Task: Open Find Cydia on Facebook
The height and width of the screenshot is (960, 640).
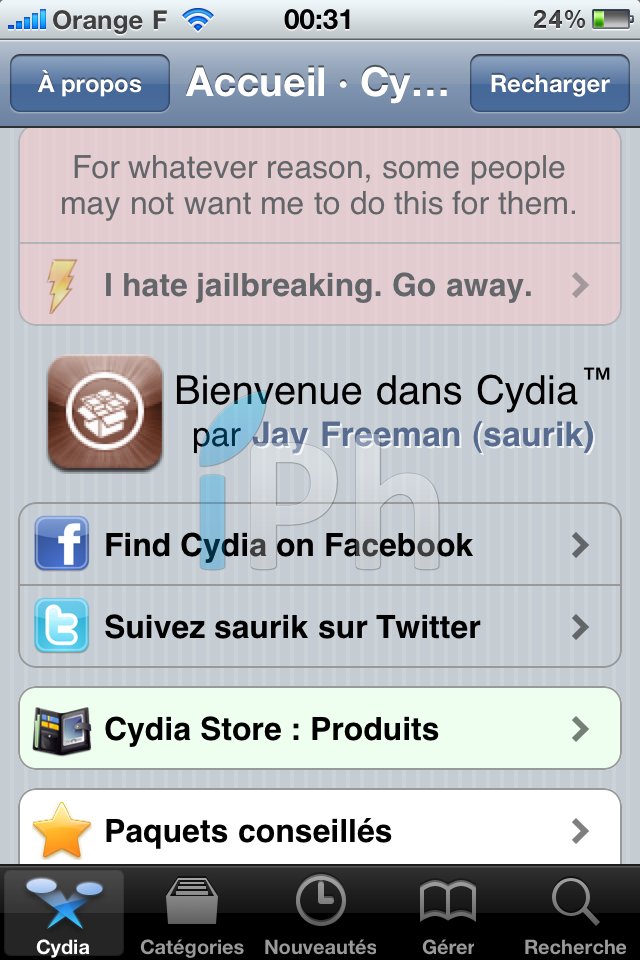Action: pyautogui.click(x=320, y=545)
